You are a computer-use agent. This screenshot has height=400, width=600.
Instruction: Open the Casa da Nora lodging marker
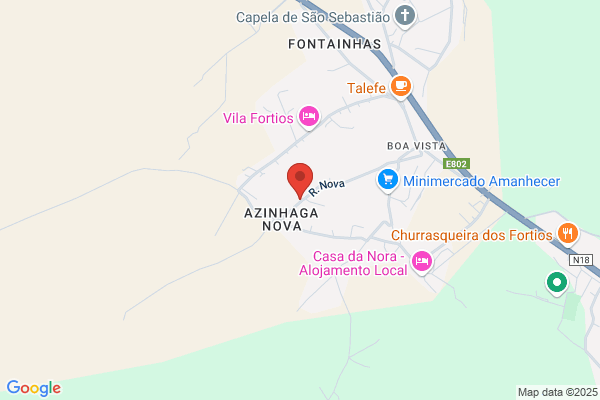[421, 261]
